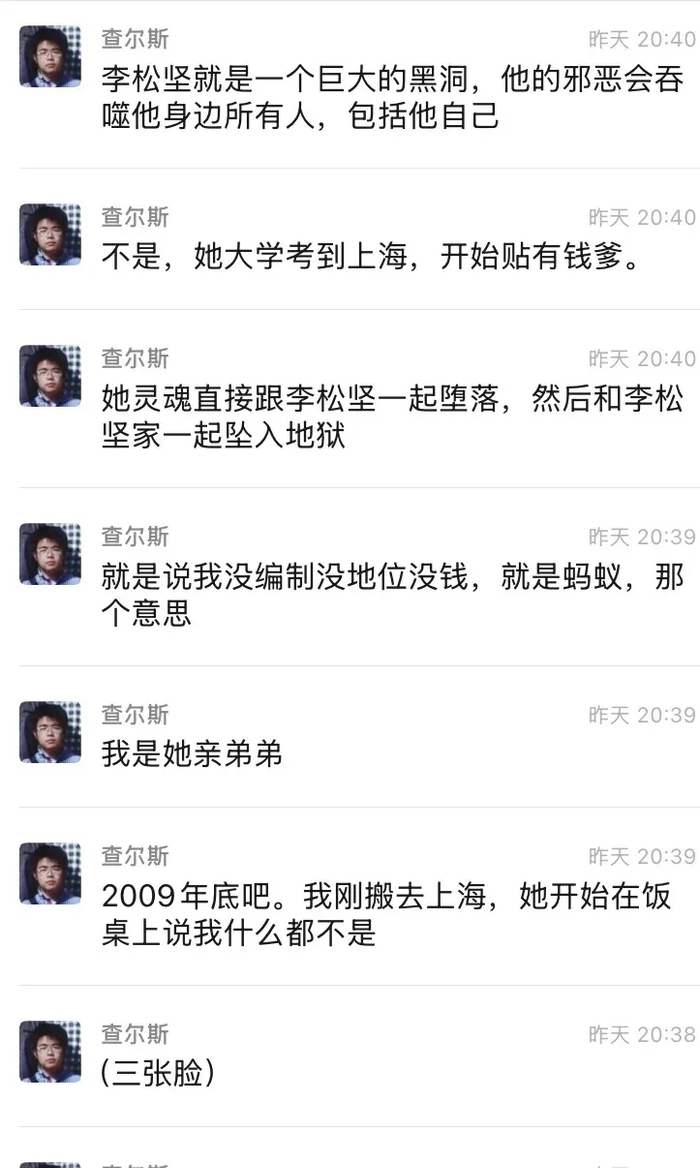Open the message 我是她亲弟弟

tap(192, 753)
